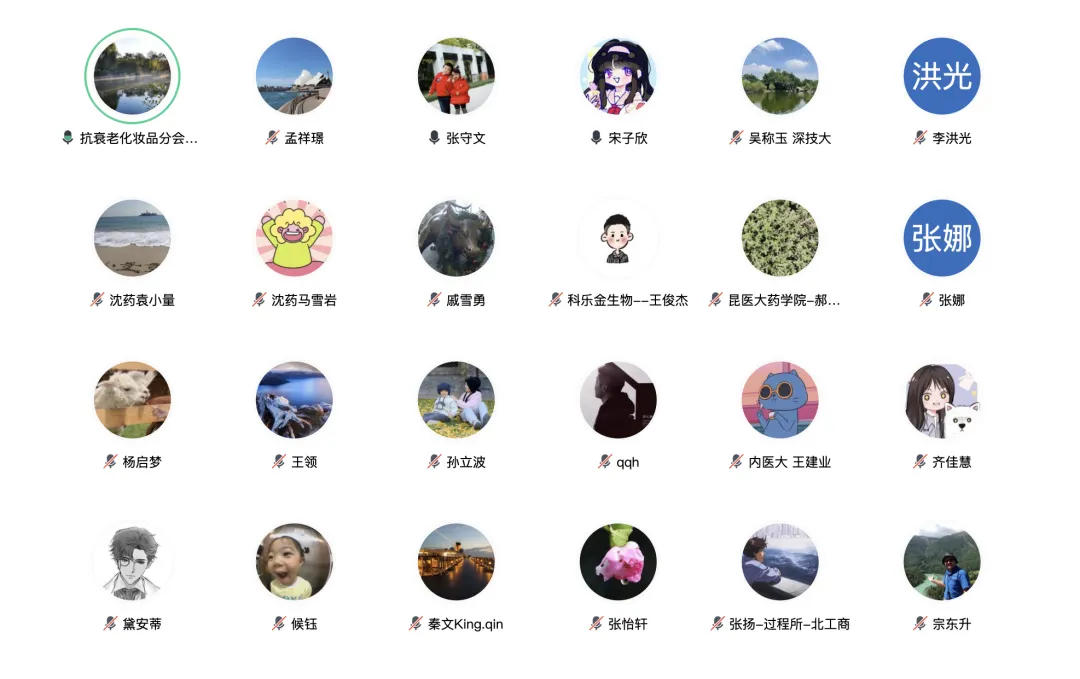The image size is (1080, 679).
Task: Open 李洪光's participant tile
Action: pos(942,77)
